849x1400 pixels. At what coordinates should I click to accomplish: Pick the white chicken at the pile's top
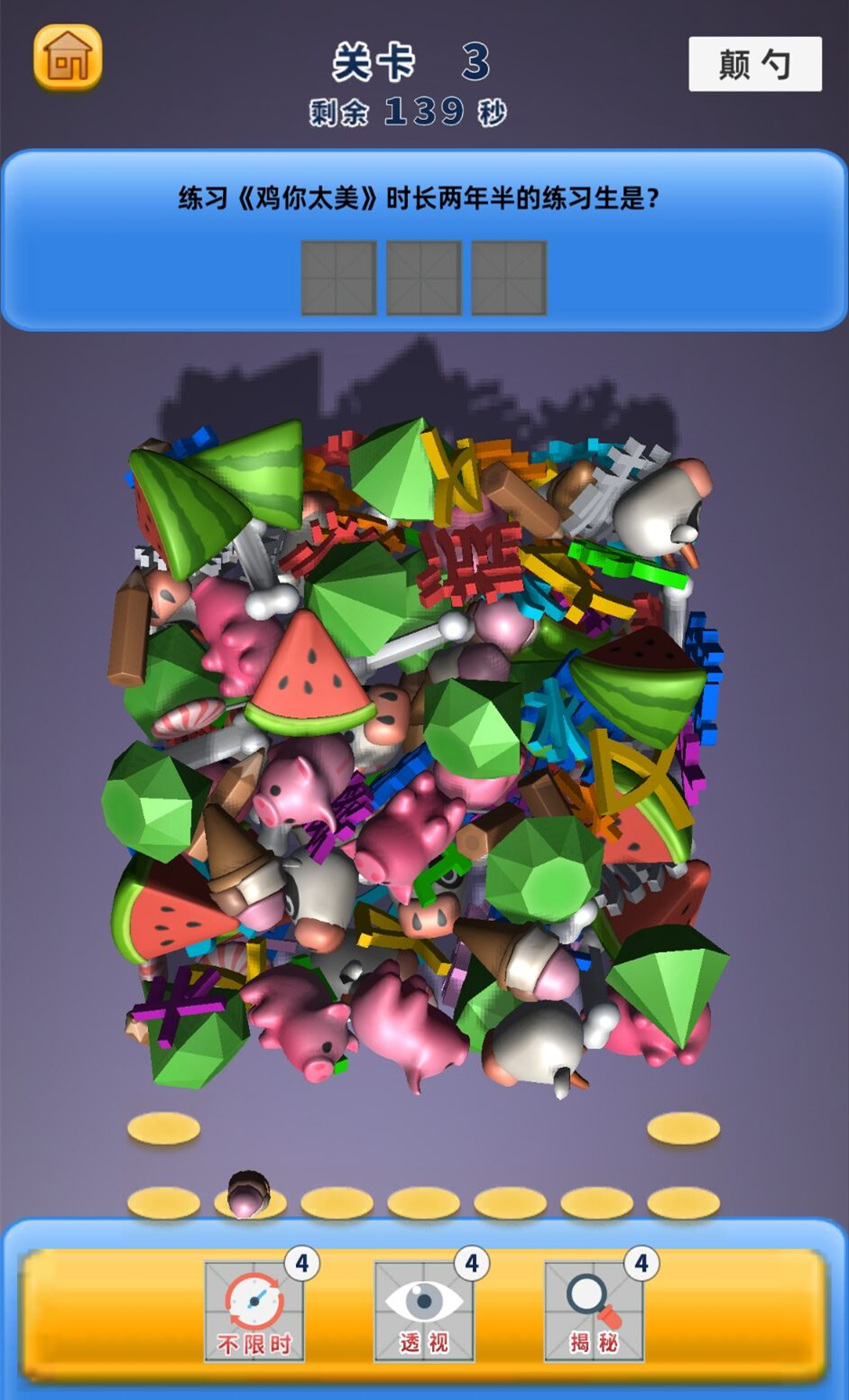657,508
